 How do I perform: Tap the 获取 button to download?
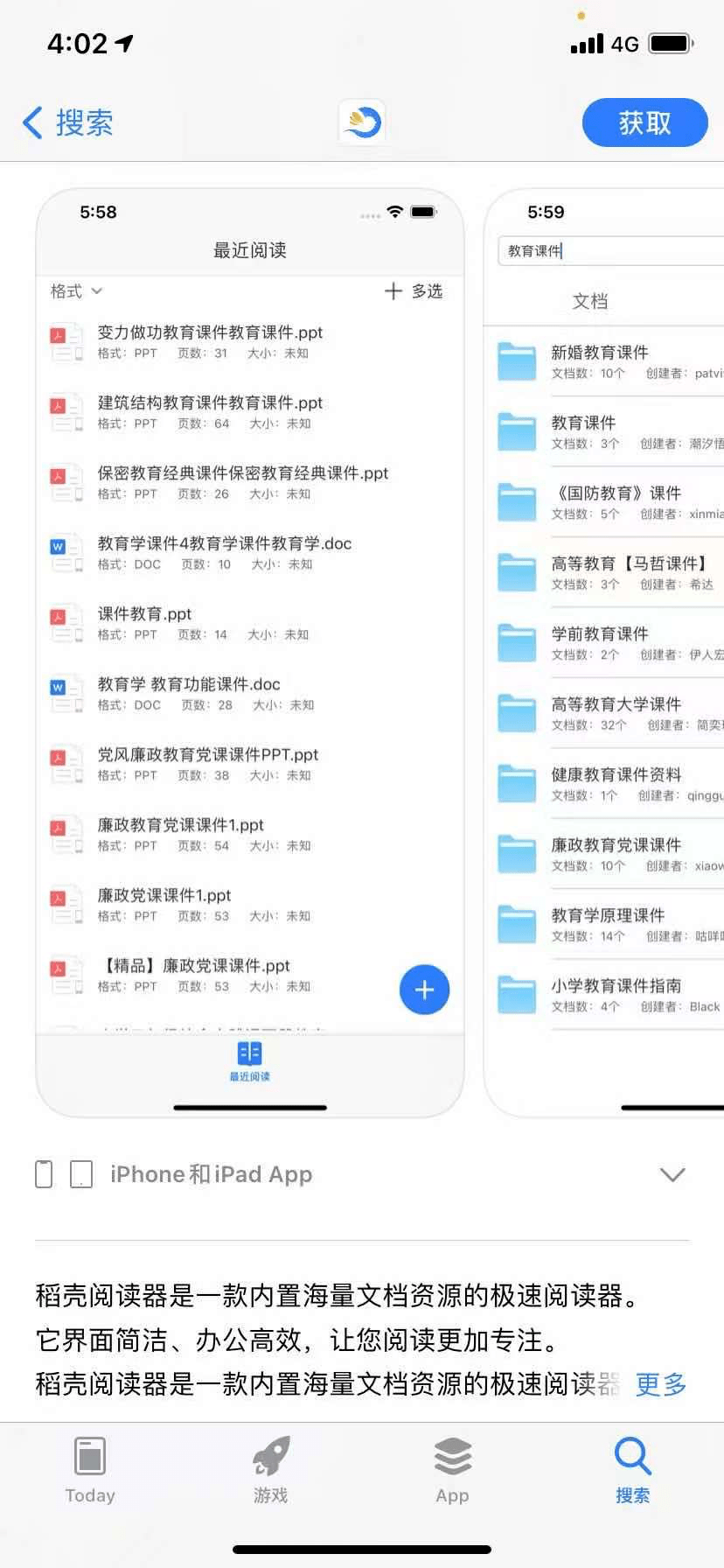pos(644,122)
